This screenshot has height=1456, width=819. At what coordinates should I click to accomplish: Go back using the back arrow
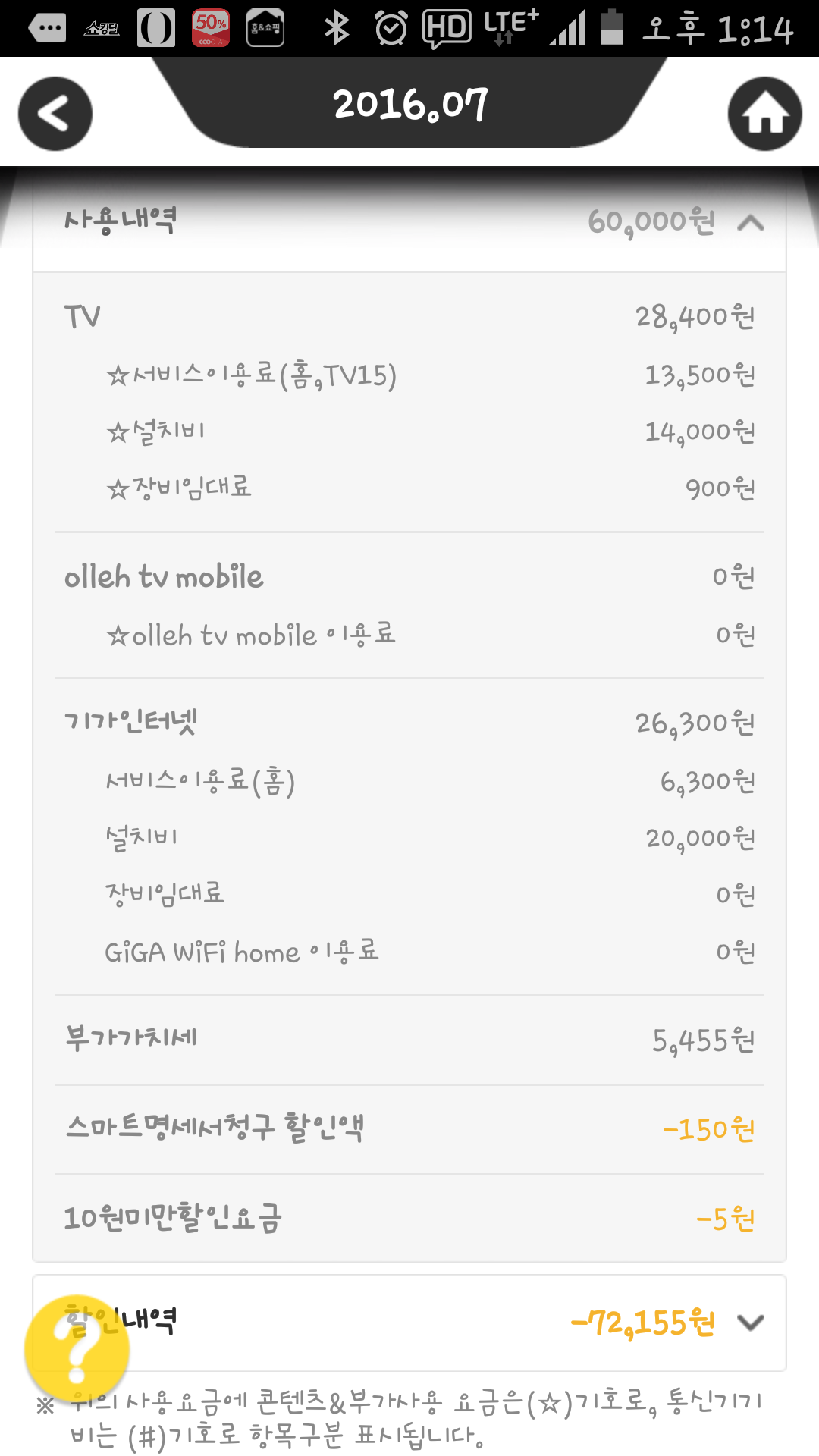tap(55, 114)
